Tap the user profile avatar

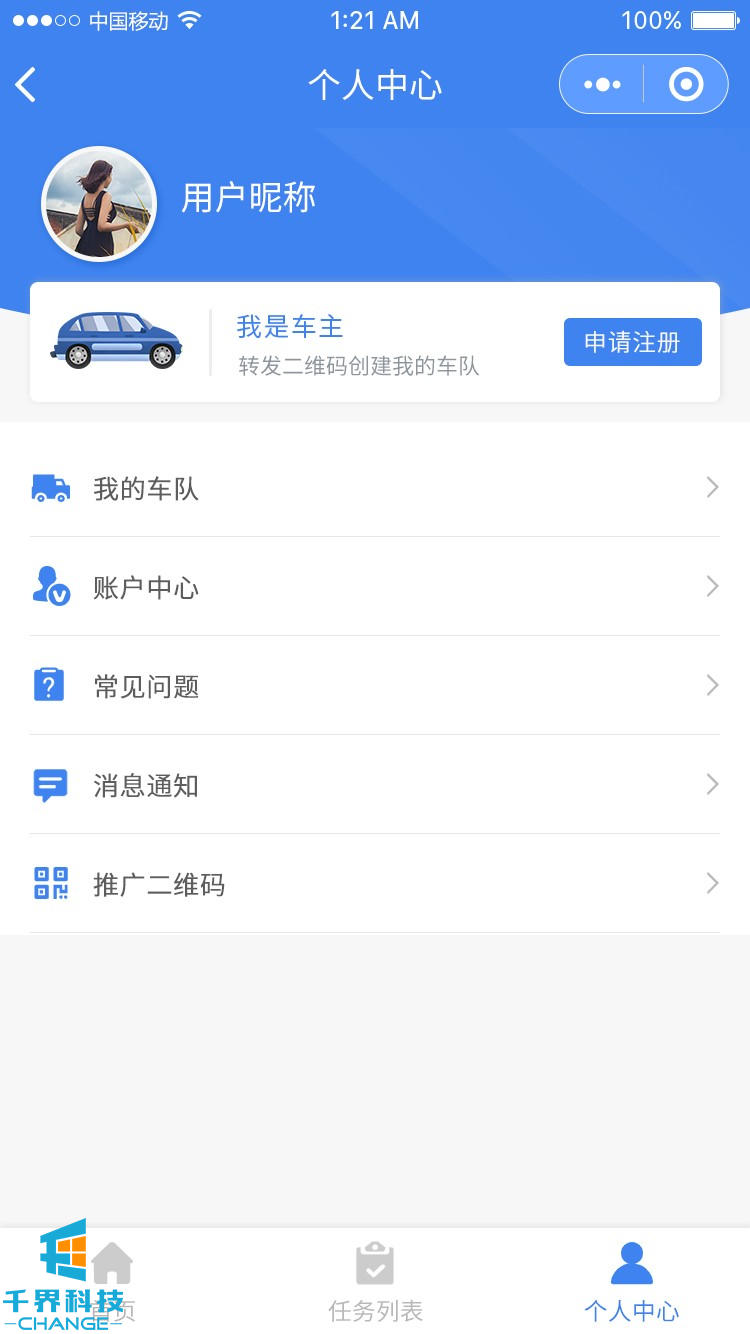(99, 204)
